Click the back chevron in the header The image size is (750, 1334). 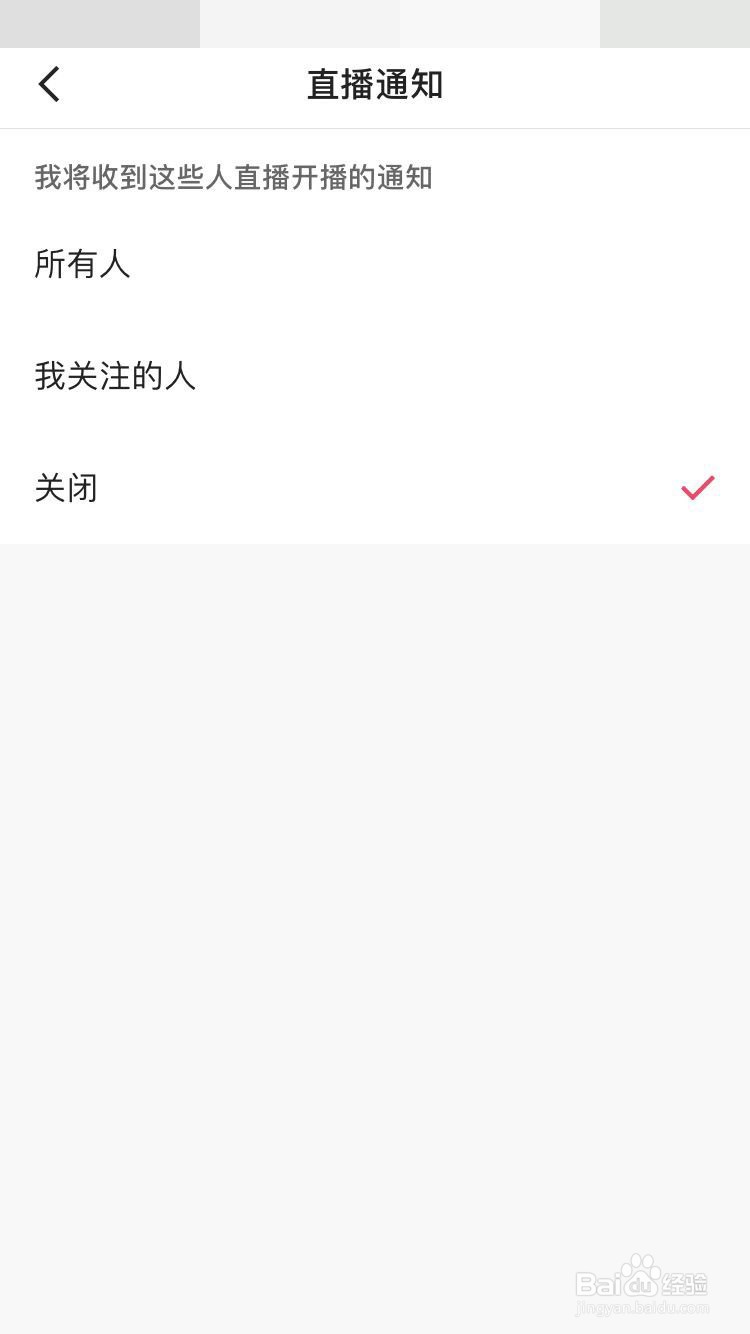[x=48, y=84]
